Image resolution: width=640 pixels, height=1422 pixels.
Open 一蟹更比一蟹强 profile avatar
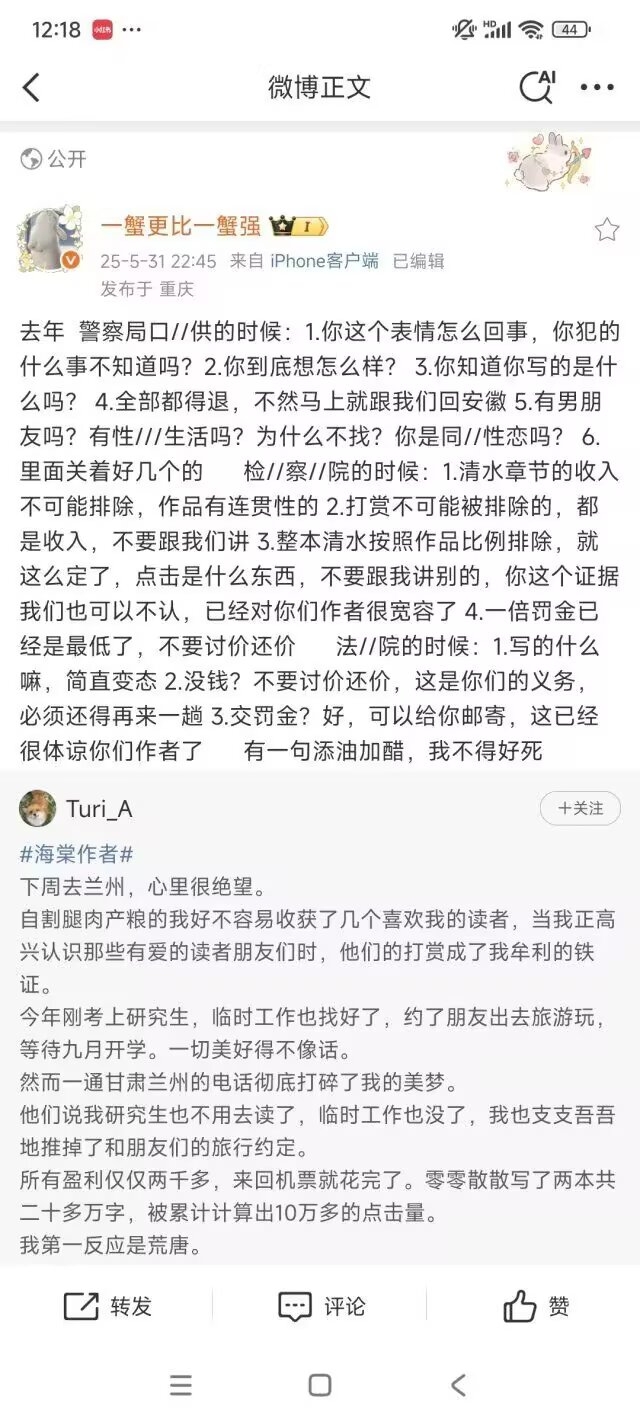(50, 241)
